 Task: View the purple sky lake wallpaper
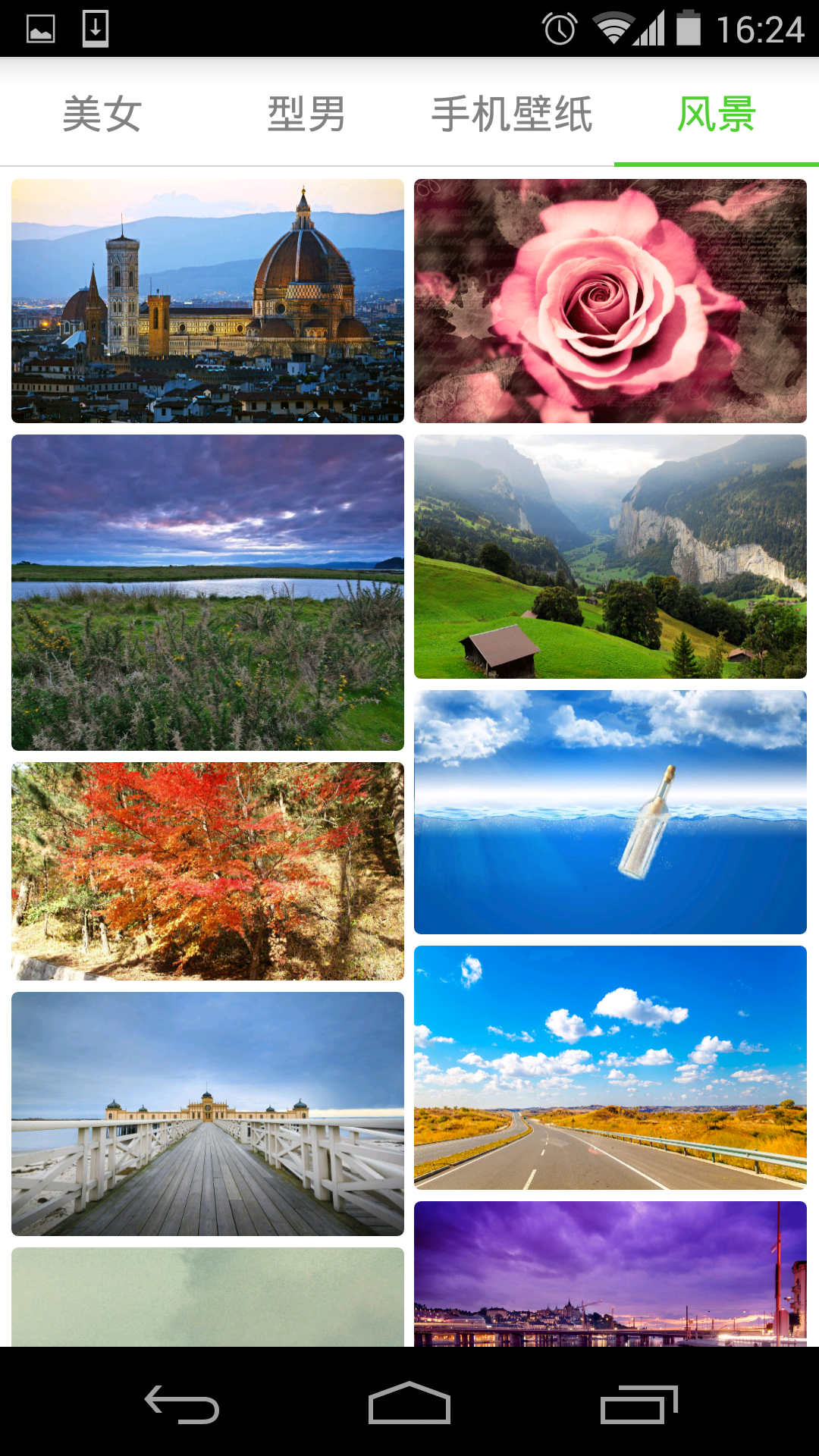pos(208,592)
